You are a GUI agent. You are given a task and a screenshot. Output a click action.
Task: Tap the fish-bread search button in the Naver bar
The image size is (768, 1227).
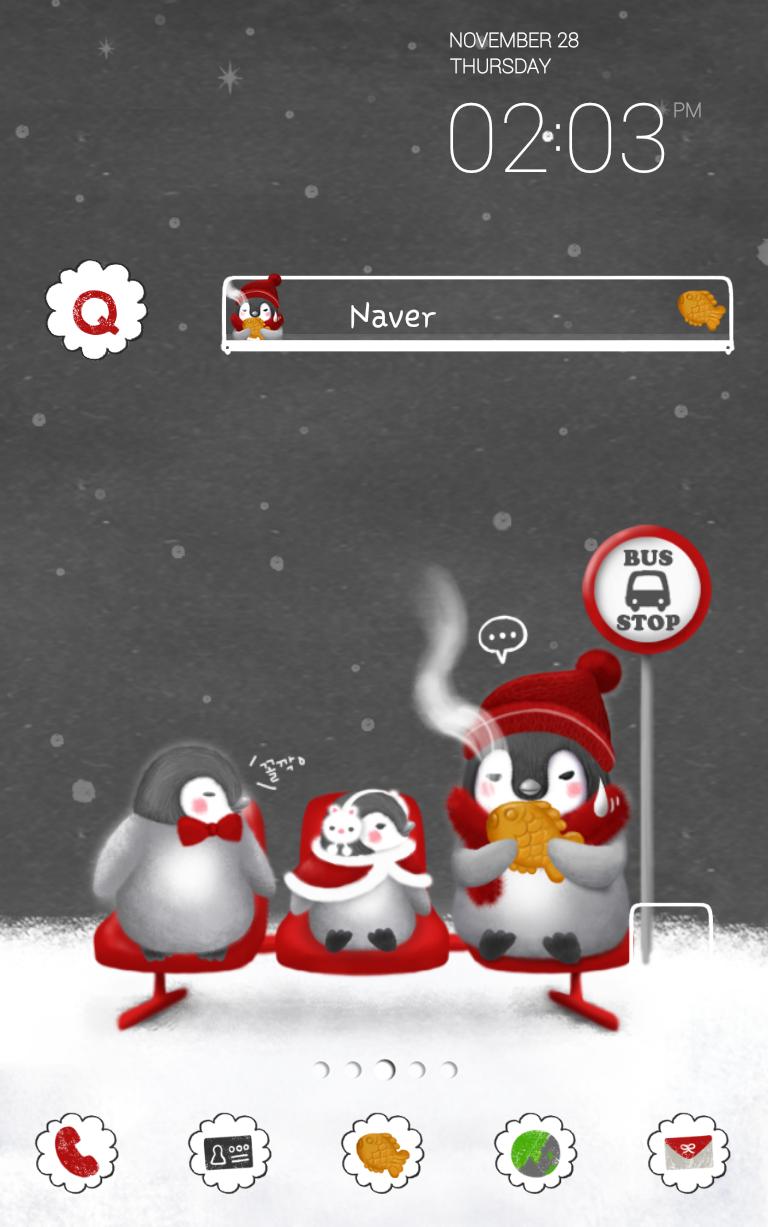point(701,310)
